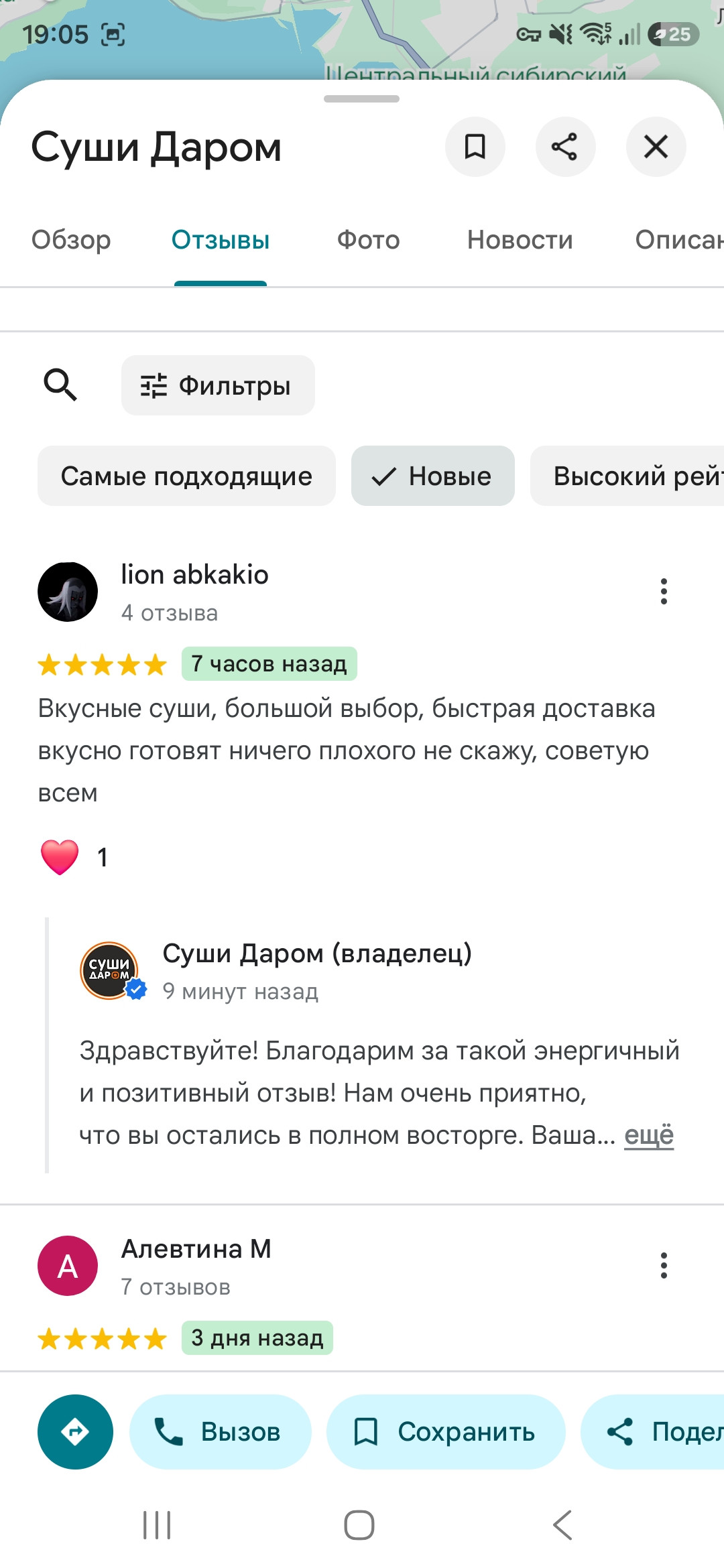
Task: Close the Суши Даром place card
Action: pos(656,147)
